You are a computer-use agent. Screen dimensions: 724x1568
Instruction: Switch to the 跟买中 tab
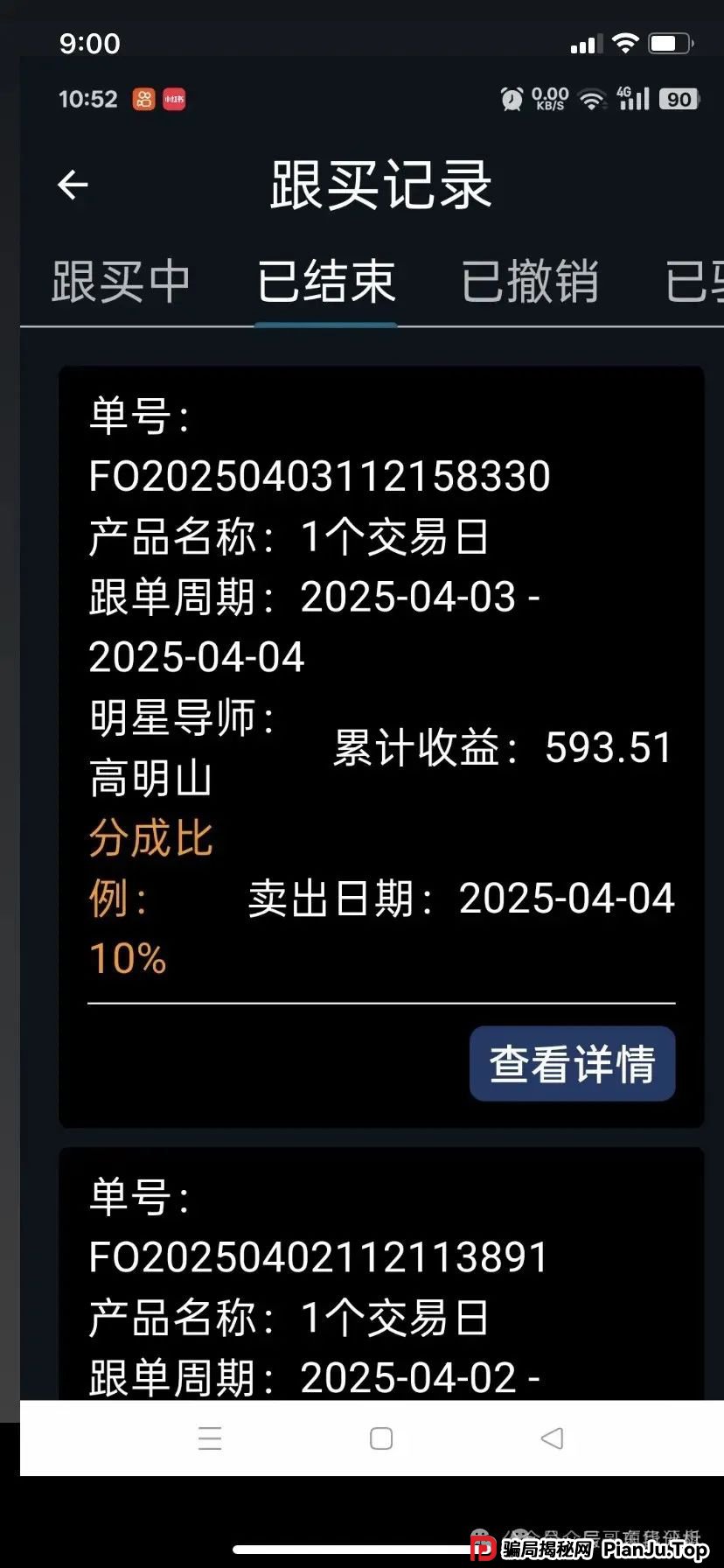coord(121,282)
